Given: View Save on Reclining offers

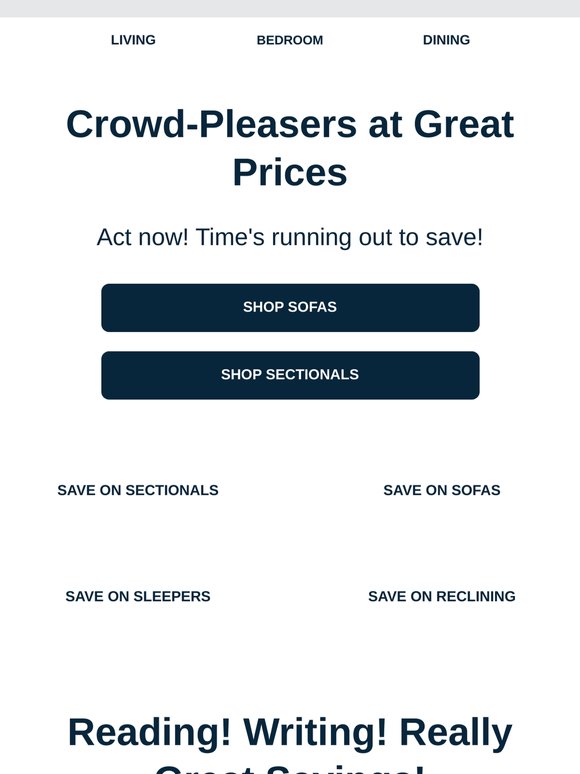Looking at the screenshot, I should click(x=442, y=596).
